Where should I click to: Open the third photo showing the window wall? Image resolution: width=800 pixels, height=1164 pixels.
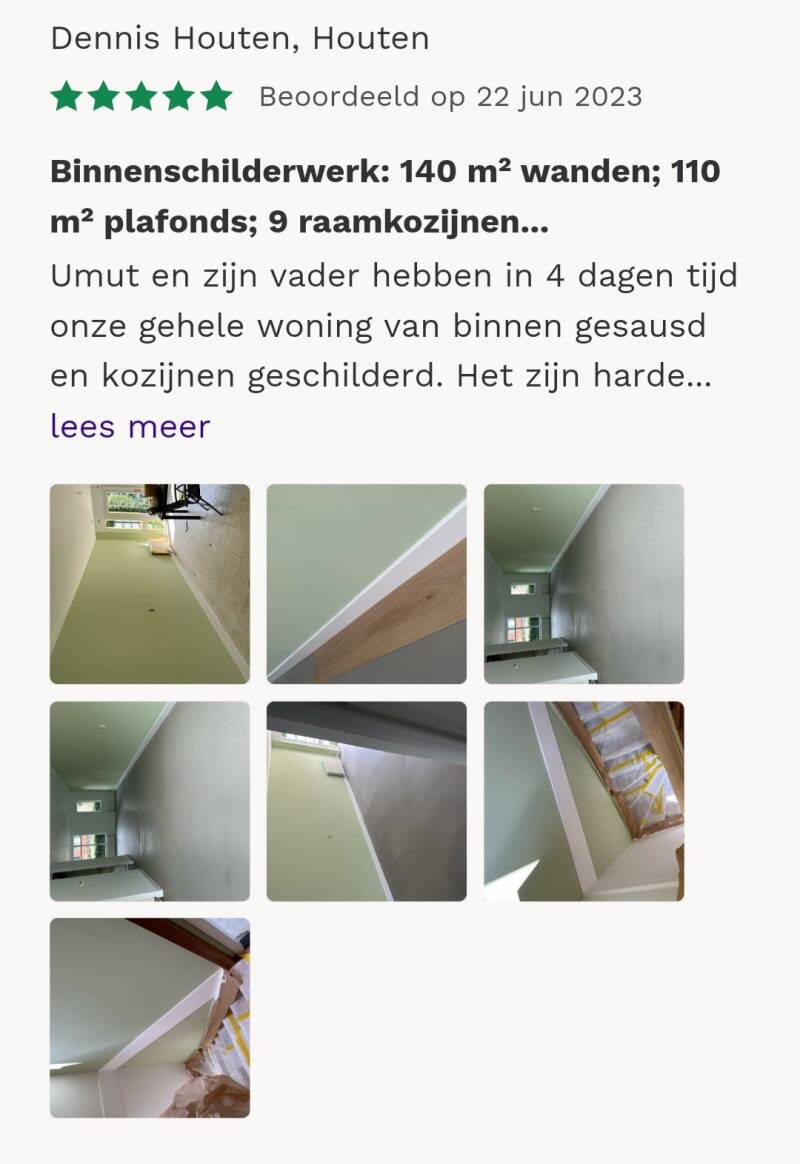[582, 581]
